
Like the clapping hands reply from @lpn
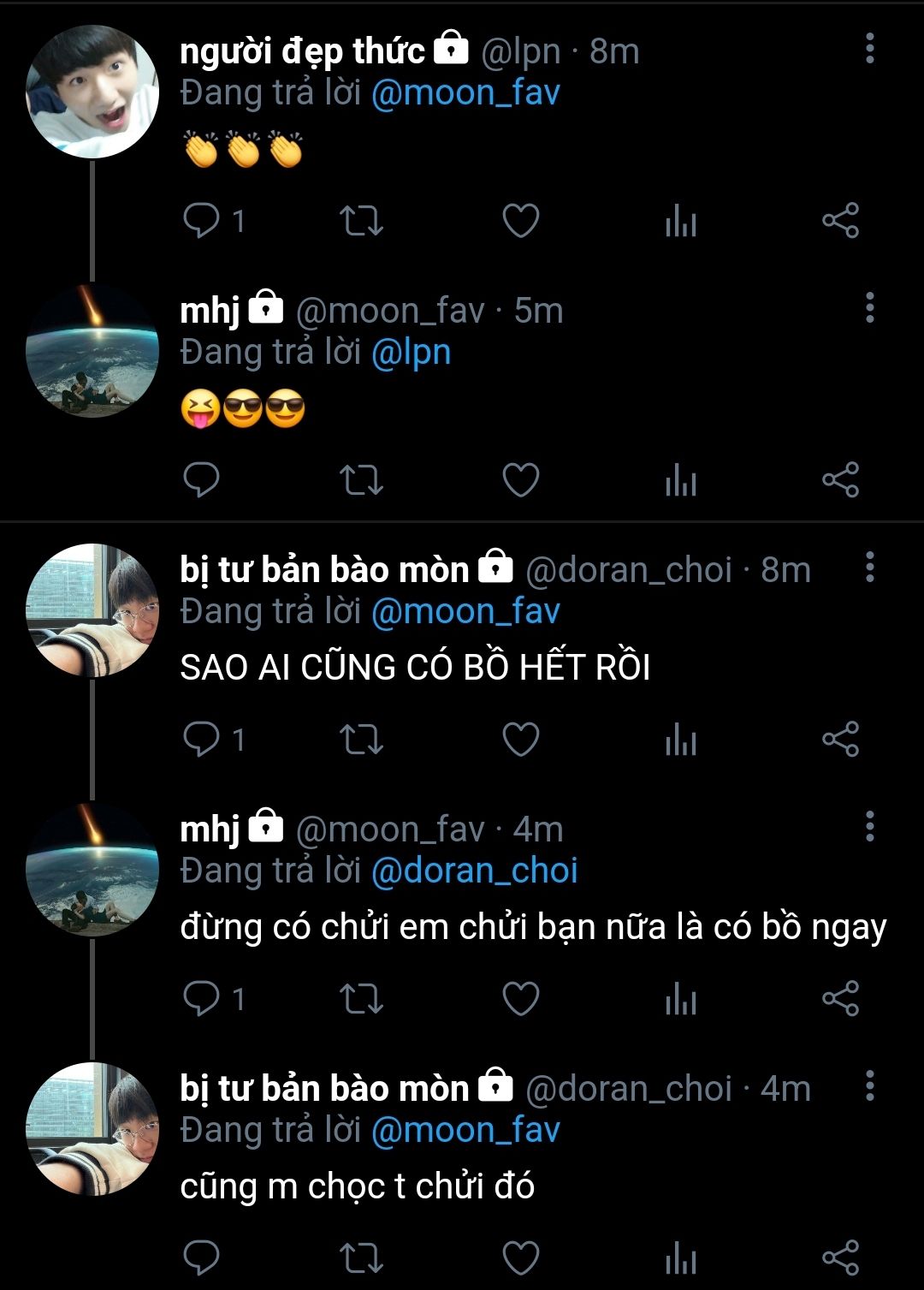pyautogui.click(x=520, y=221)
